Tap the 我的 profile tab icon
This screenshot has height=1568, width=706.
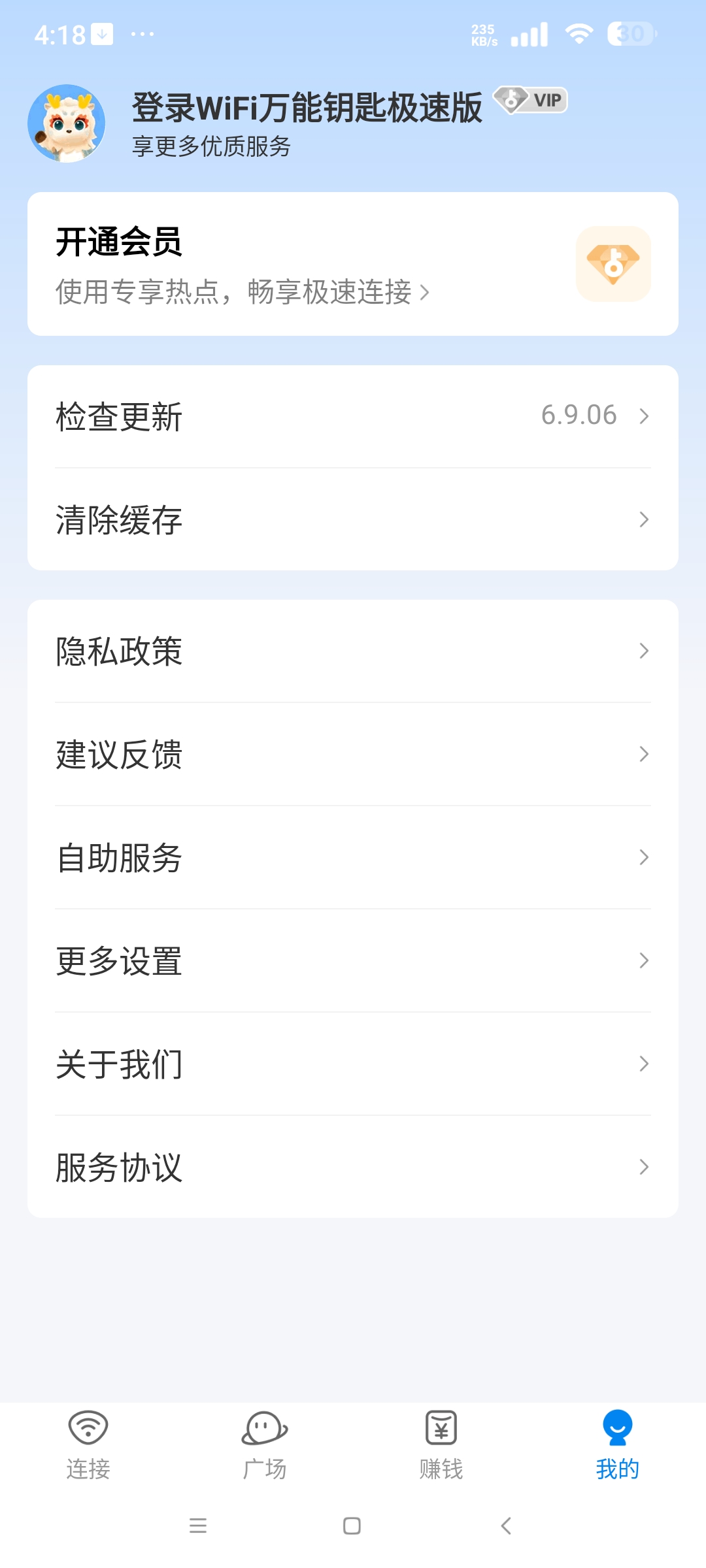point(616,1428)
